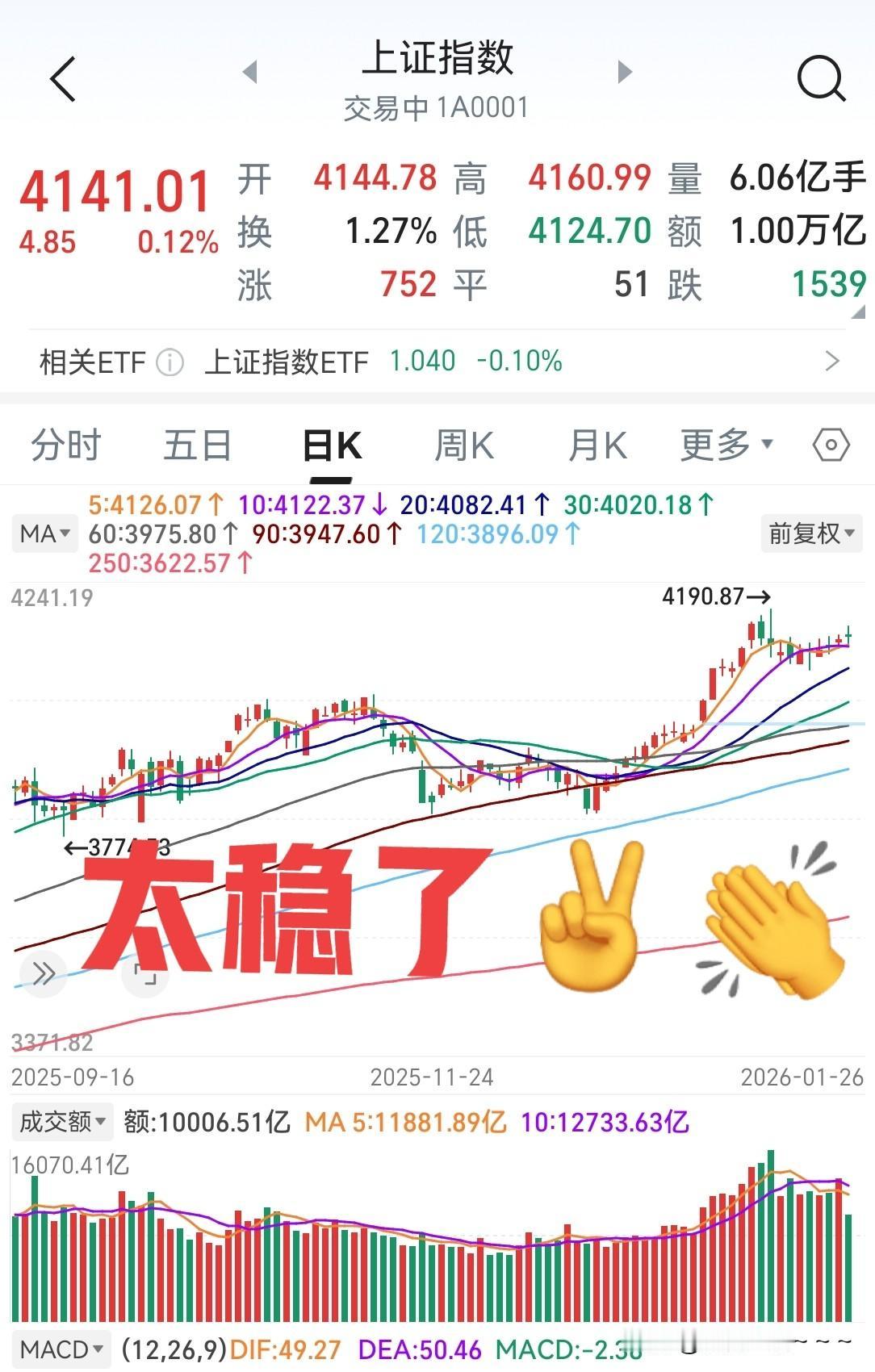Tap the right arrow beside 上证指数 title
Image resolution: width=875 pixels, height=1372 pixels.
[623, 71]
